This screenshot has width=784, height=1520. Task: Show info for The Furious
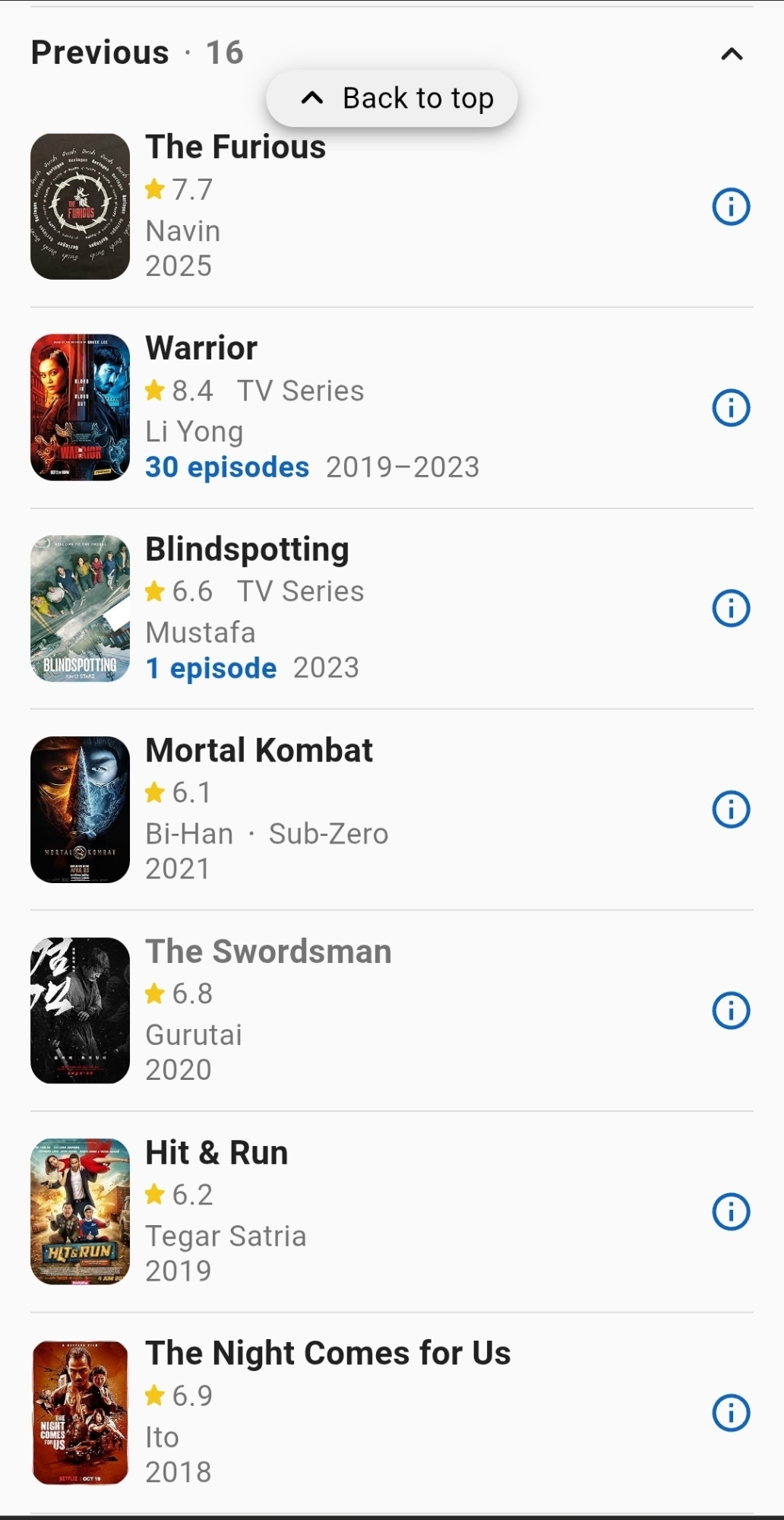[731, 207]
